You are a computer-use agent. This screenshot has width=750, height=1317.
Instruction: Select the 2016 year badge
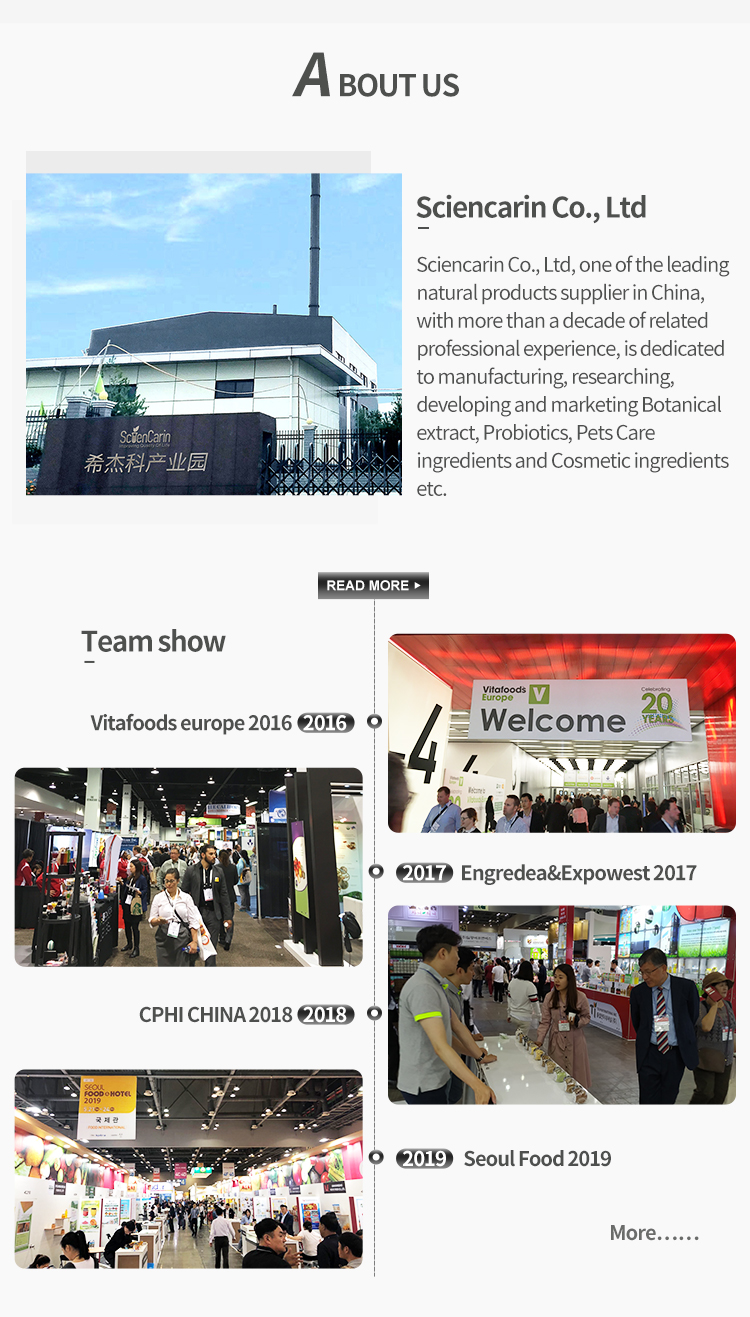325,722
